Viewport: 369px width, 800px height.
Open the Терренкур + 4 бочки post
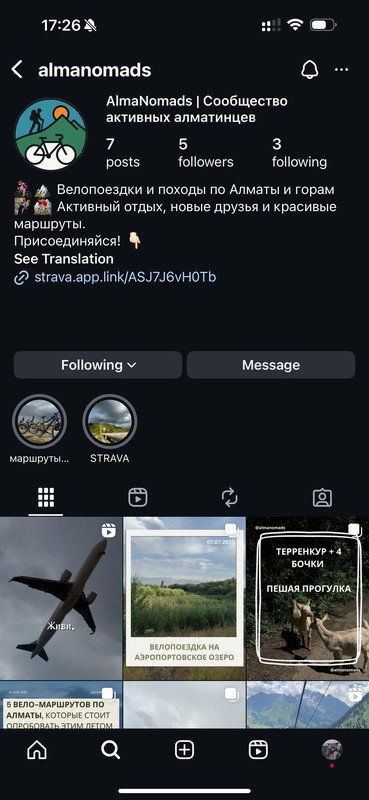pos(308,598)
